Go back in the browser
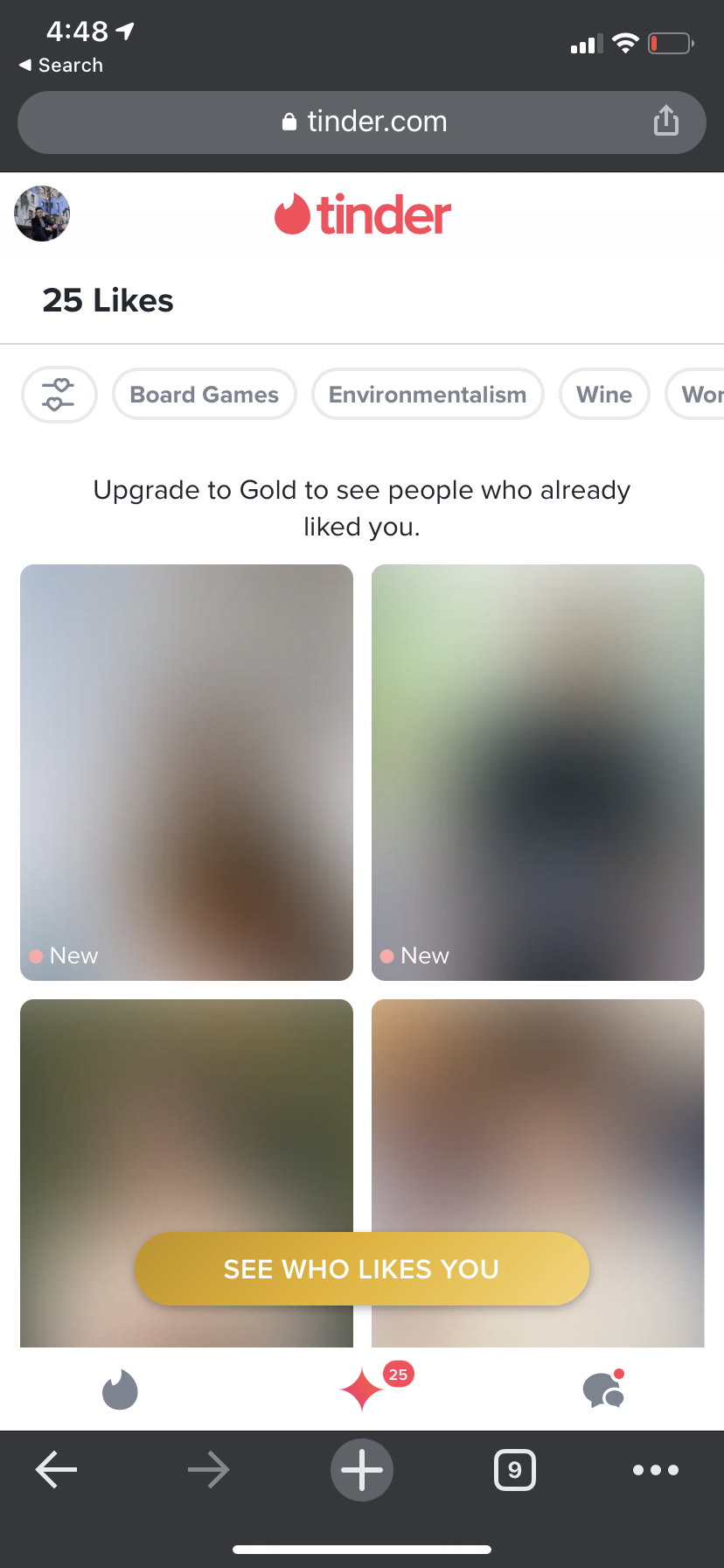Screen dimensions: 724x1568 click(x=57, y=1470)
